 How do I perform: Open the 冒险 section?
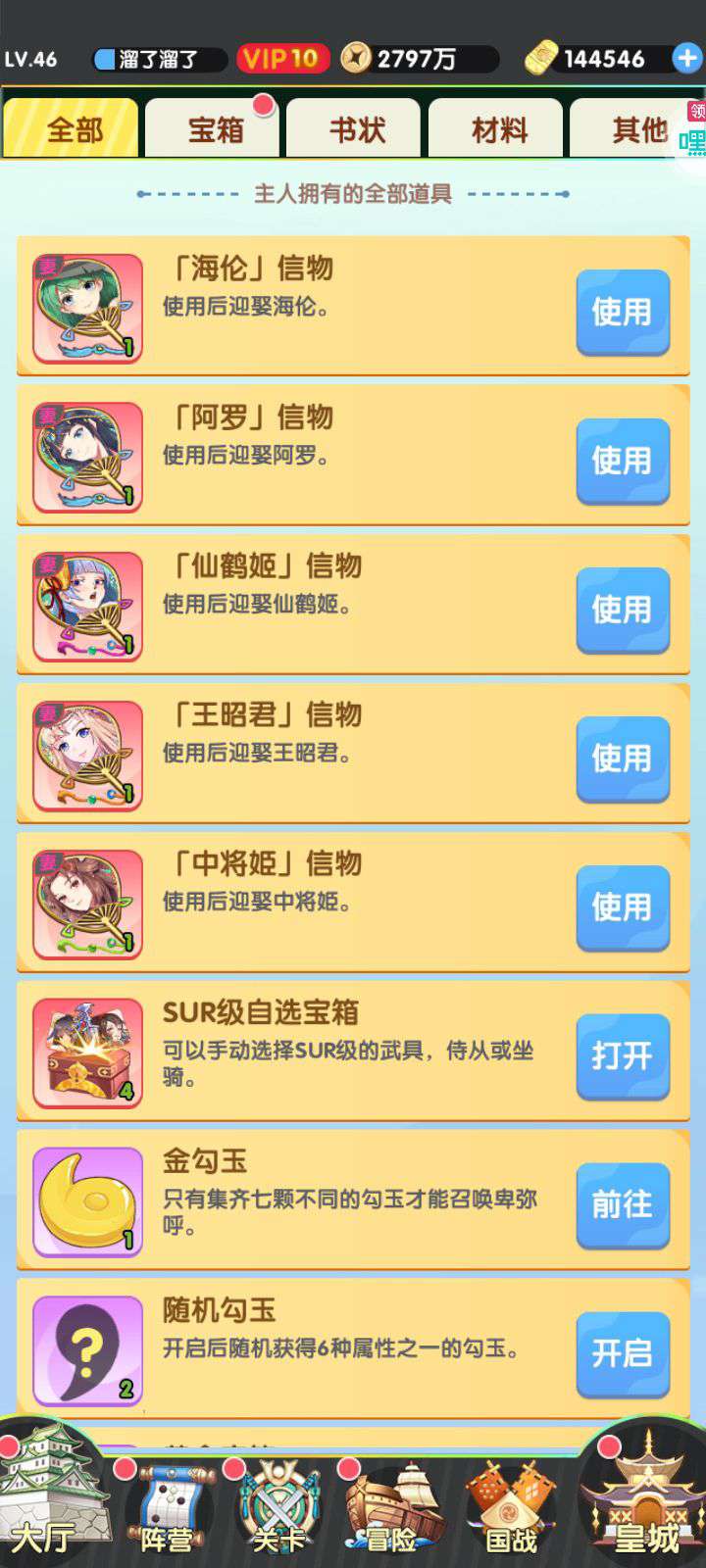click(392, 1509)
